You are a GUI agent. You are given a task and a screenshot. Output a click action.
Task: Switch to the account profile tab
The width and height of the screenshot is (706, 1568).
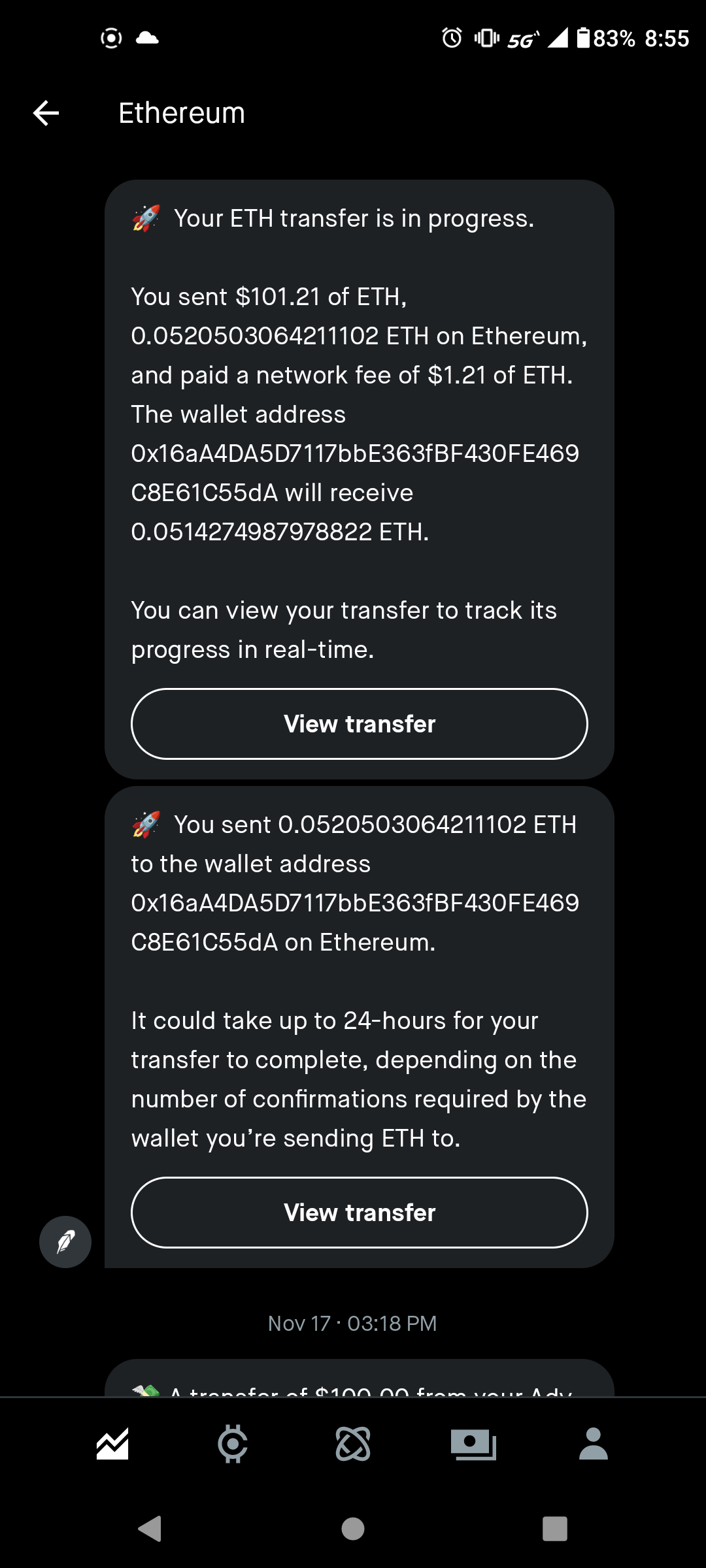click(x=594, y=1444)
